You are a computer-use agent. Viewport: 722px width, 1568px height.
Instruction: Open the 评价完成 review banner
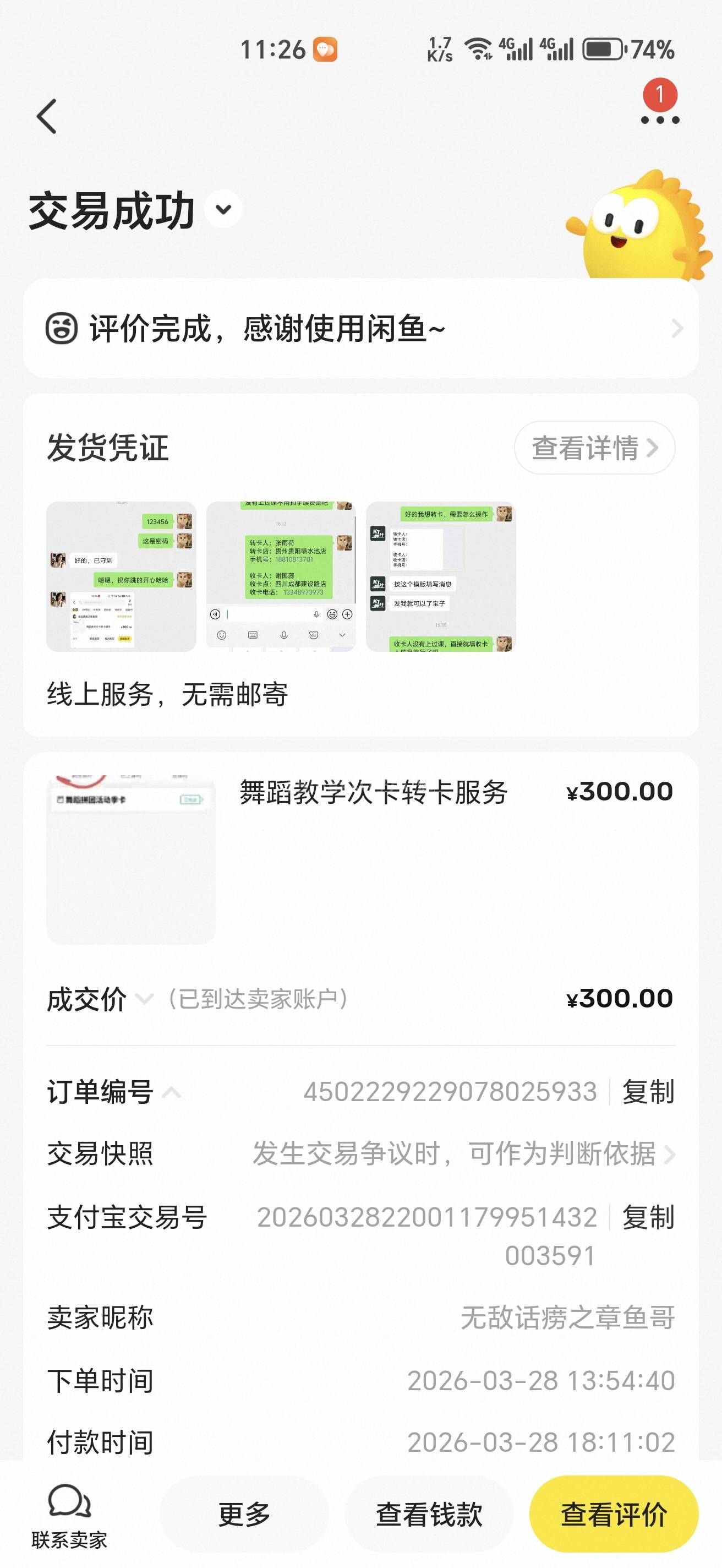coord(360,329)
